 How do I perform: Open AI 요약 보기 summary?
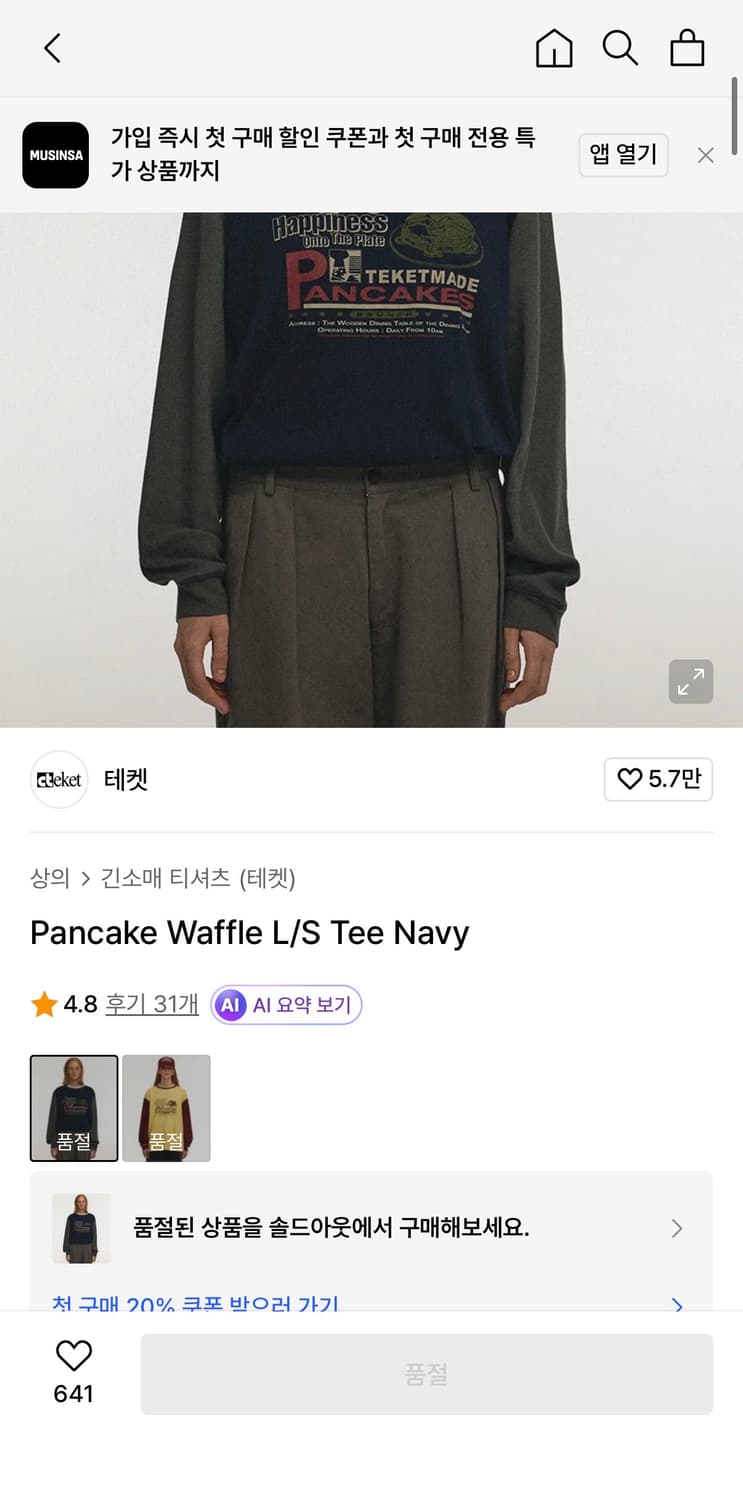286,1006
